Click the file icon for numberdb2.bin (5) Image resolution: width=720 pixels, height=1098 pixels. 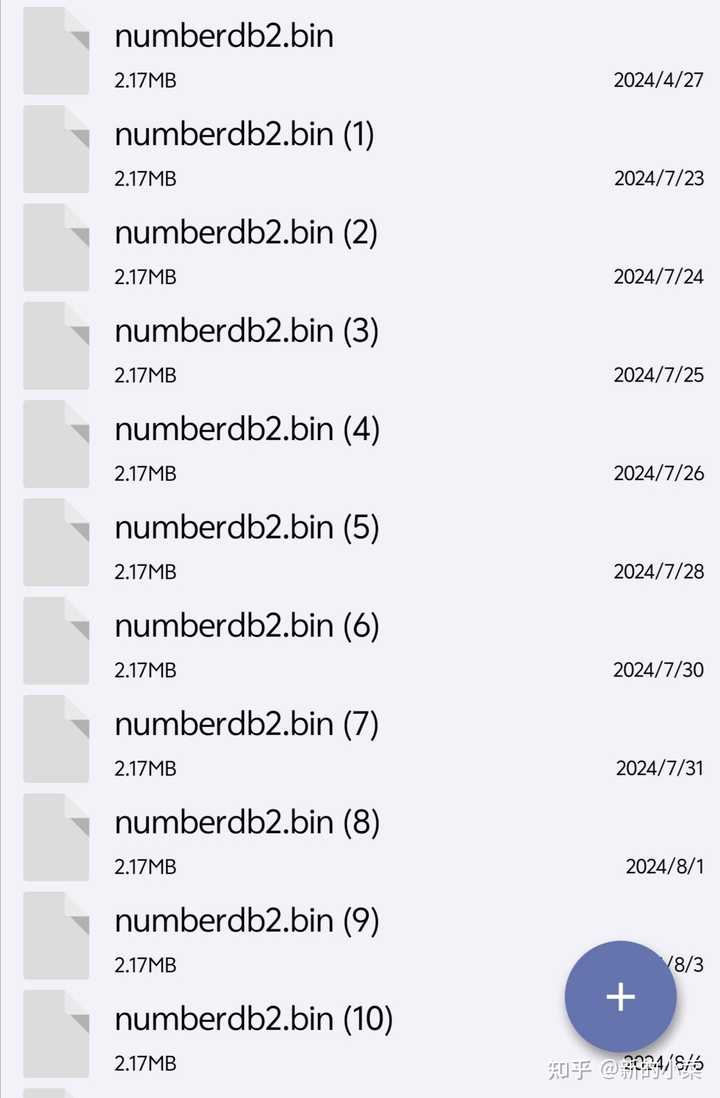point(56,542)
